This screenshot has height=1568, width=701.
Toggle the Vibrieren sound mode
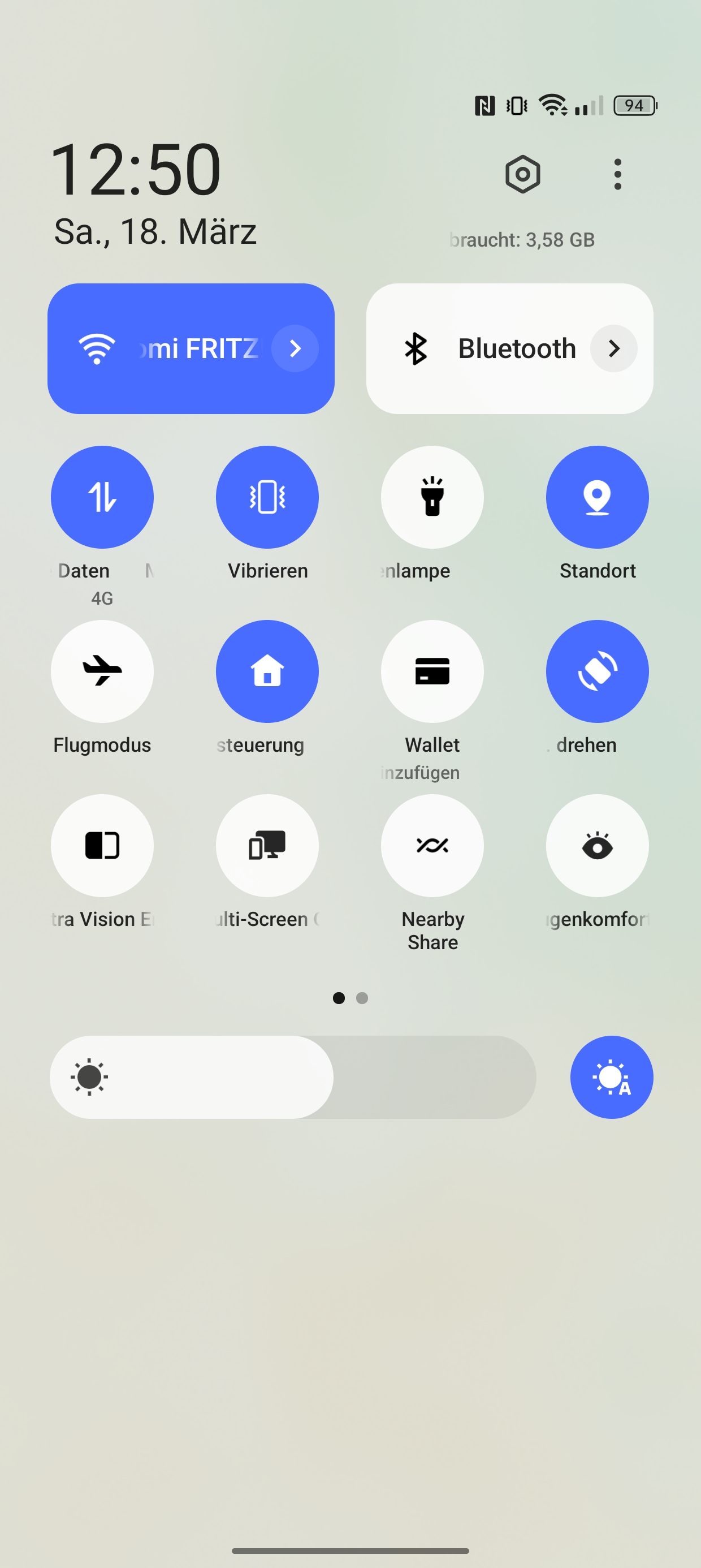[x=267, y=497]
